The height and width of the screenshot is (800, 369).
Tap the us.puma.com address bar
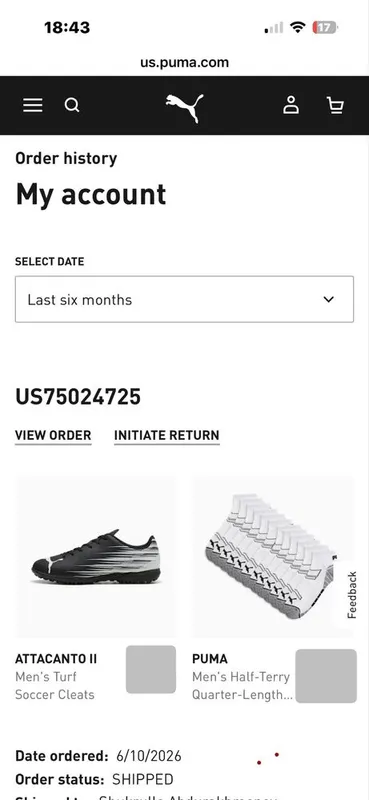tap(184, 63)
